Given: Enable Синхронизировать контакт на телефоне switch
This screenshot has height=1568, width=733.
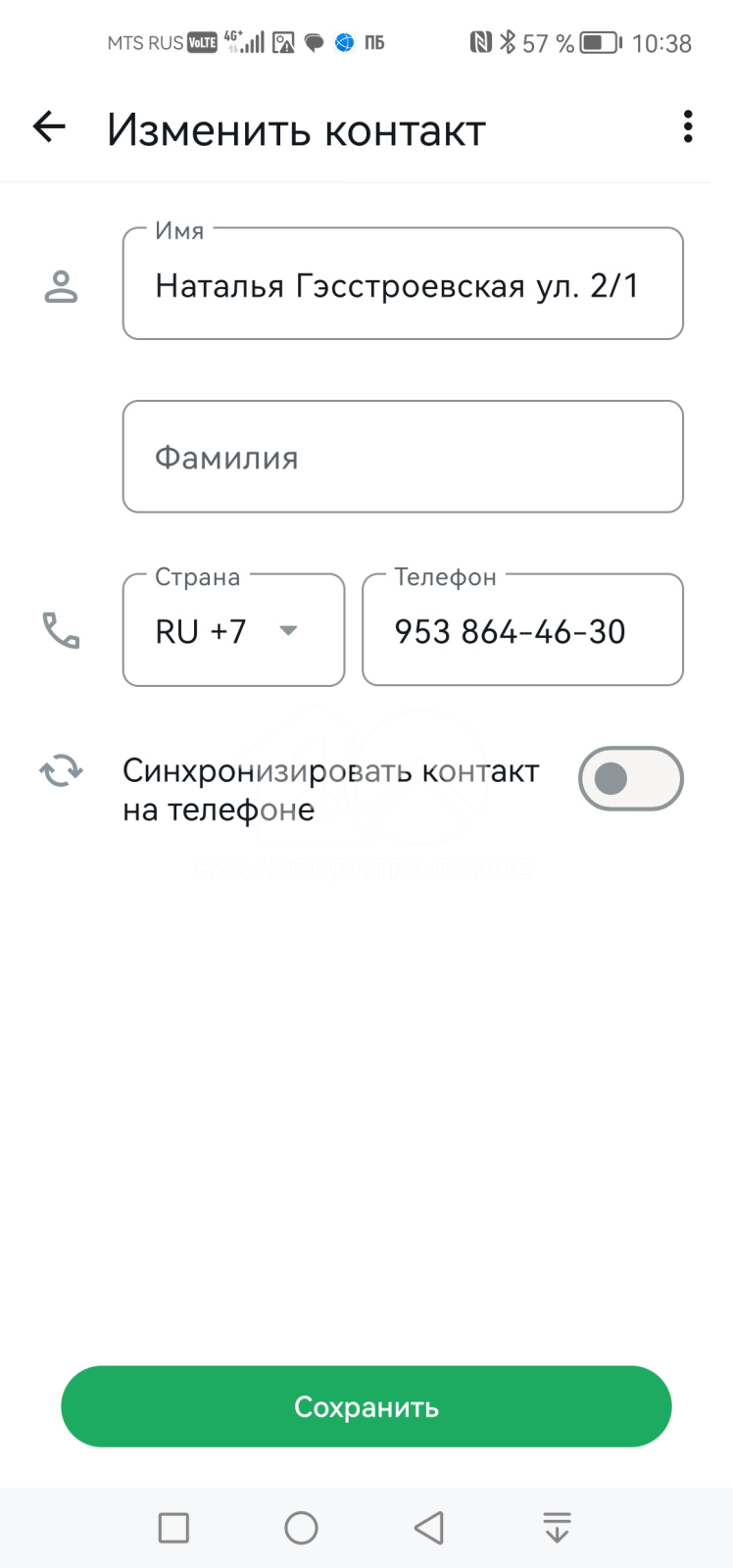Looking at the screenshot, I should point(630,779).
